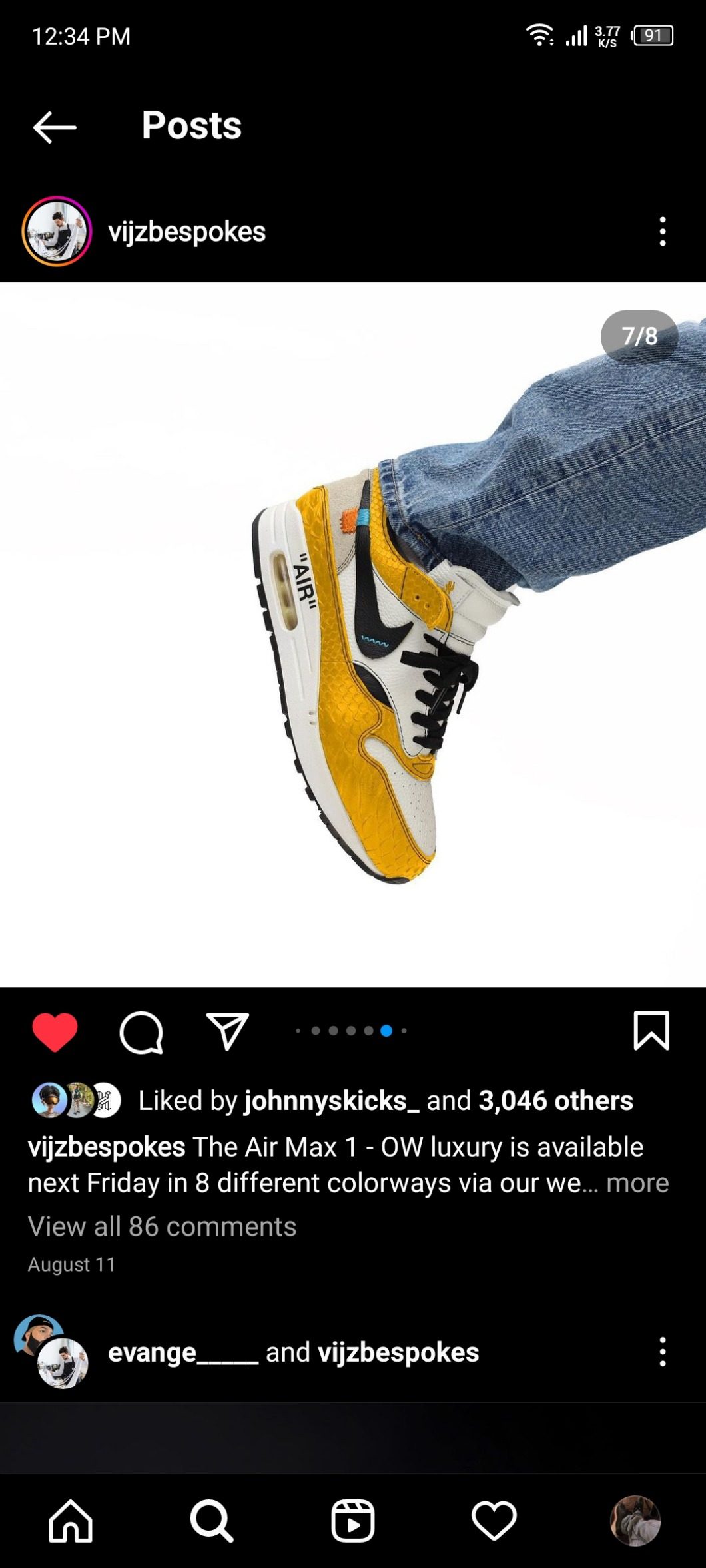
Task: Expand the caption with more
Action: [x=637, y=1182]
